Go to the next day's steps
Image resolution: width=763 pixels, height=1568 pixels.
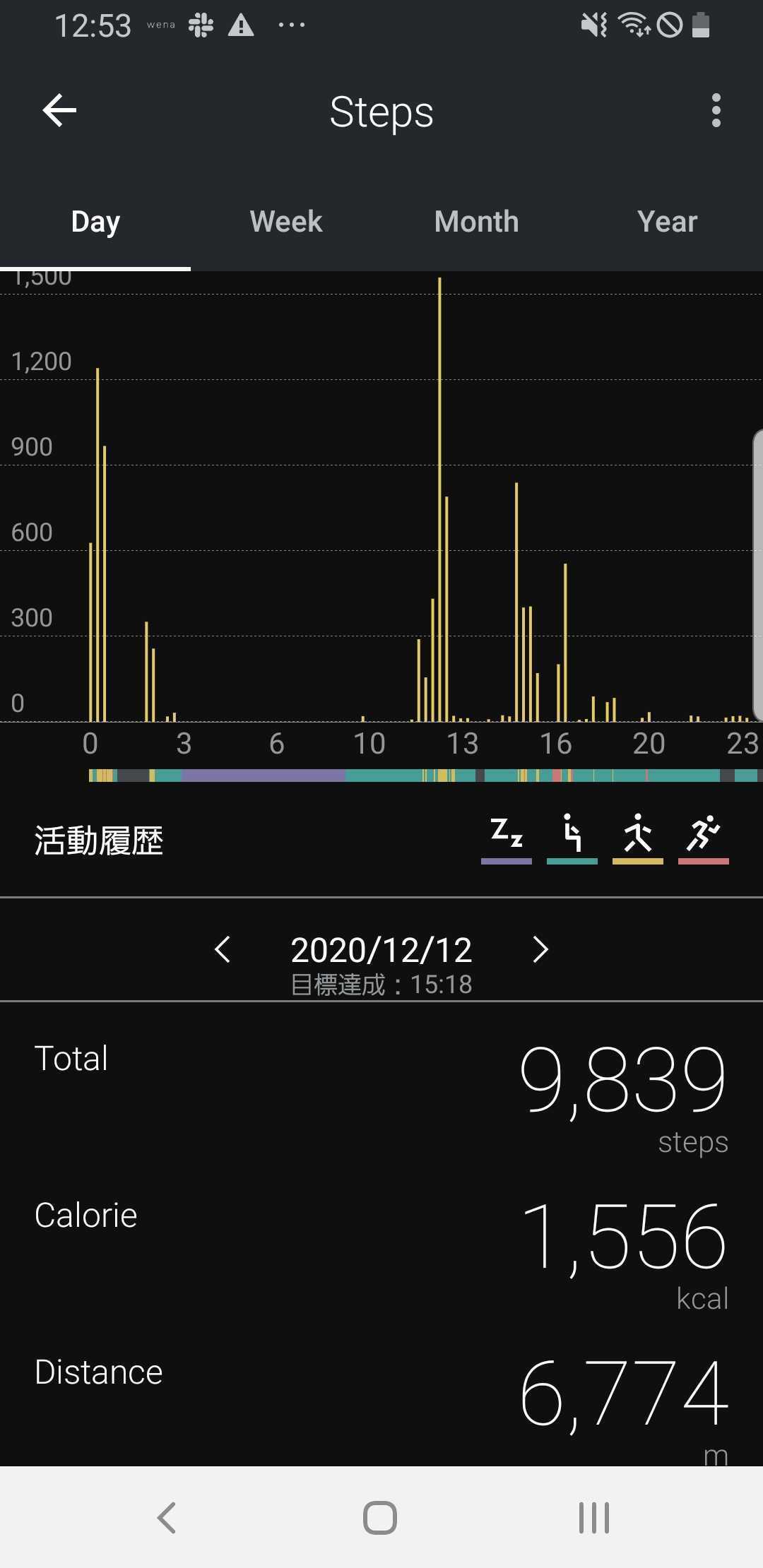(x=540, y=950)
